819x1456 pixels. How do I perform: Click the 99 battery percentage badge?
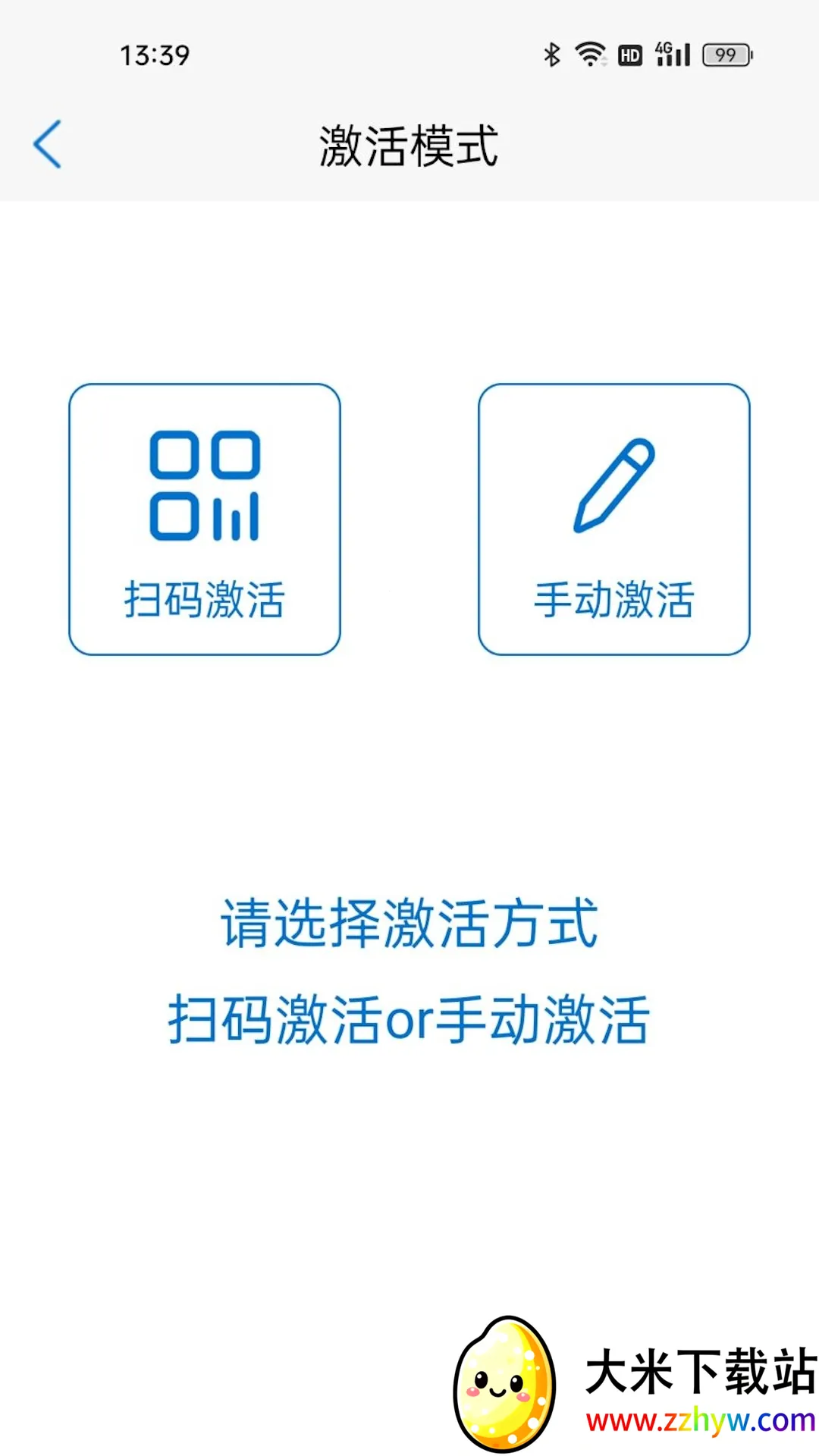pos(726,55)
